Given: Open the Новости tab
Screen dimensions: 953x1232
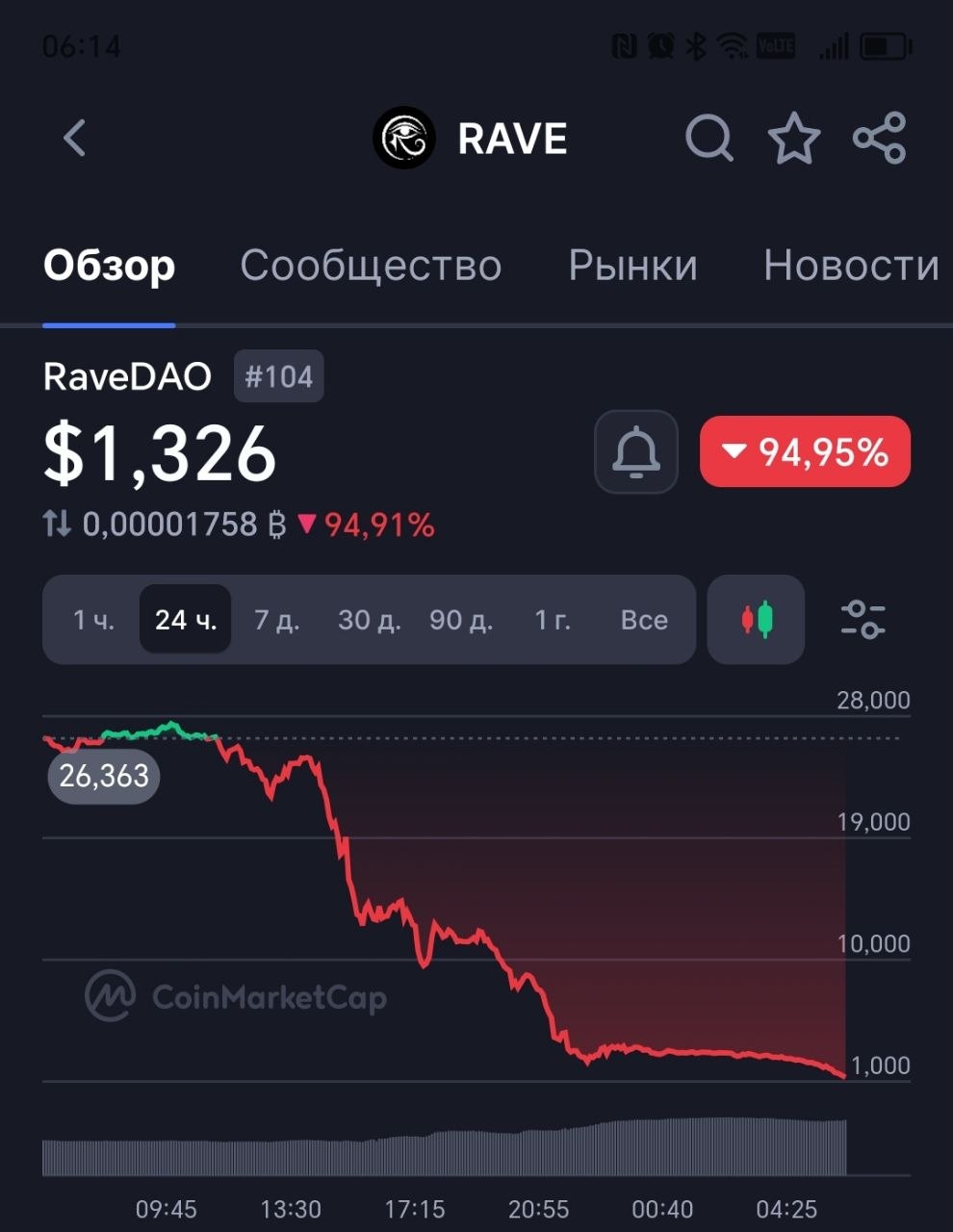Looking at the screenshot, I should click(851, 266).
